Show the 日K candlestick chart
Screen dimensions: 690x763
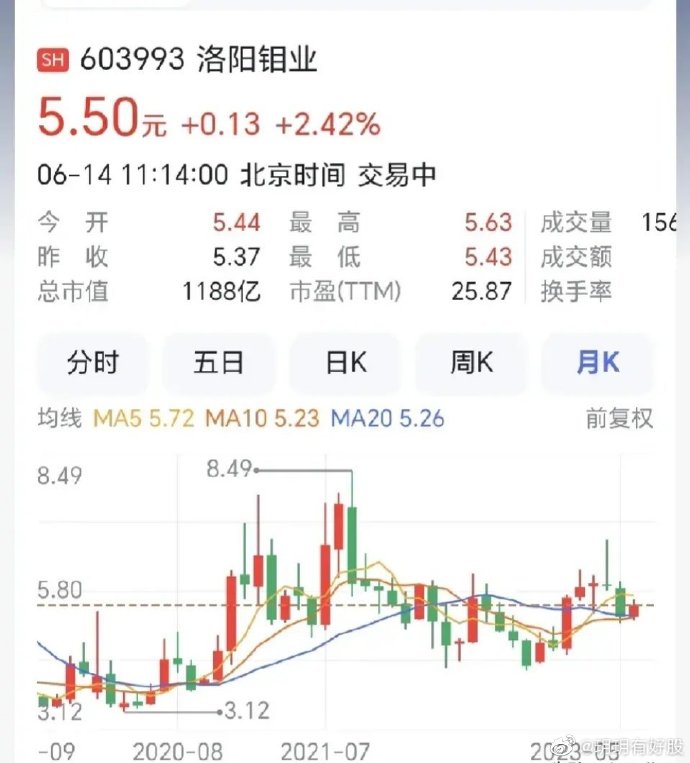(x=344, y=362)
